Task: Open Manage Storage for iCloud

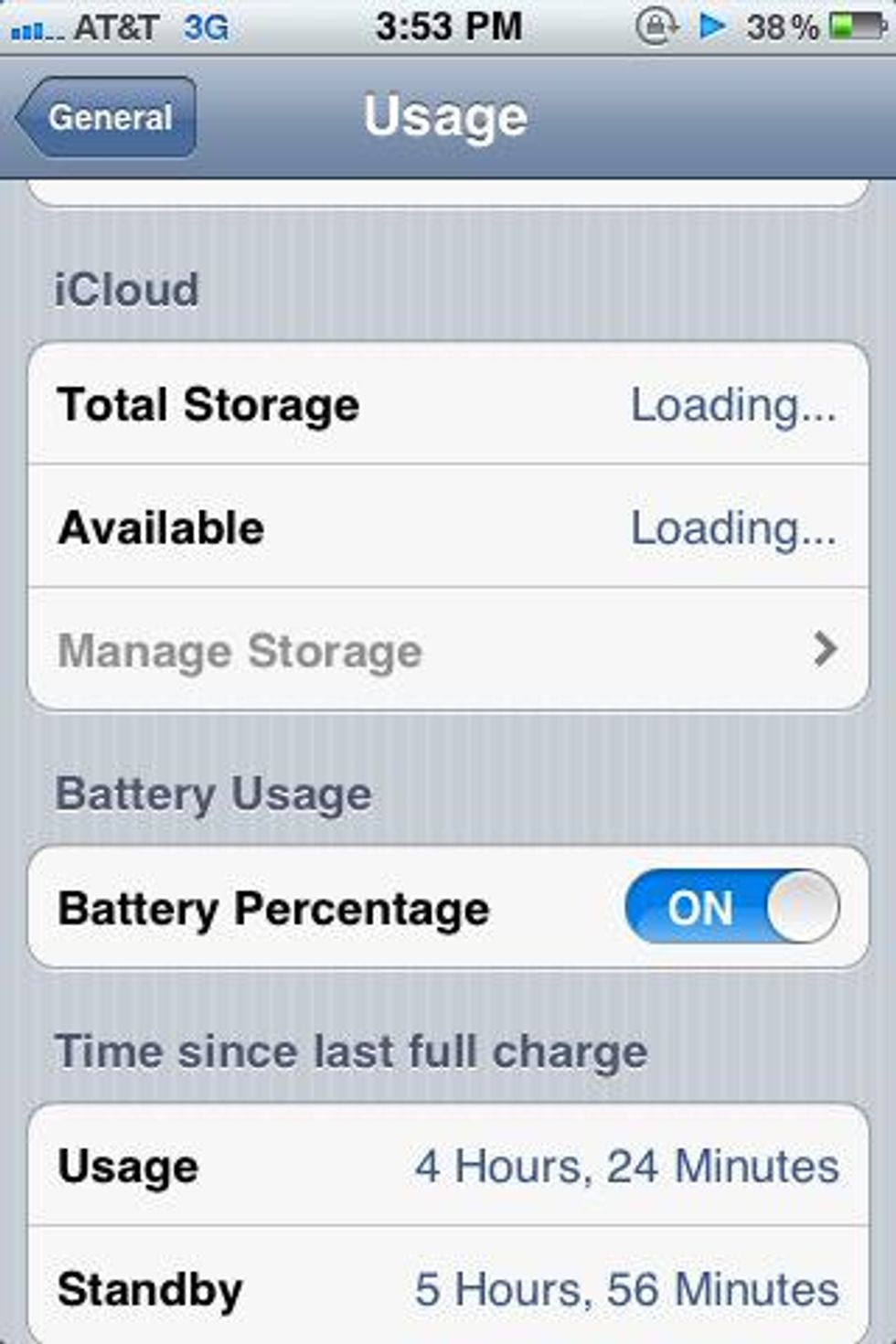Action: (x=448, y=651)
